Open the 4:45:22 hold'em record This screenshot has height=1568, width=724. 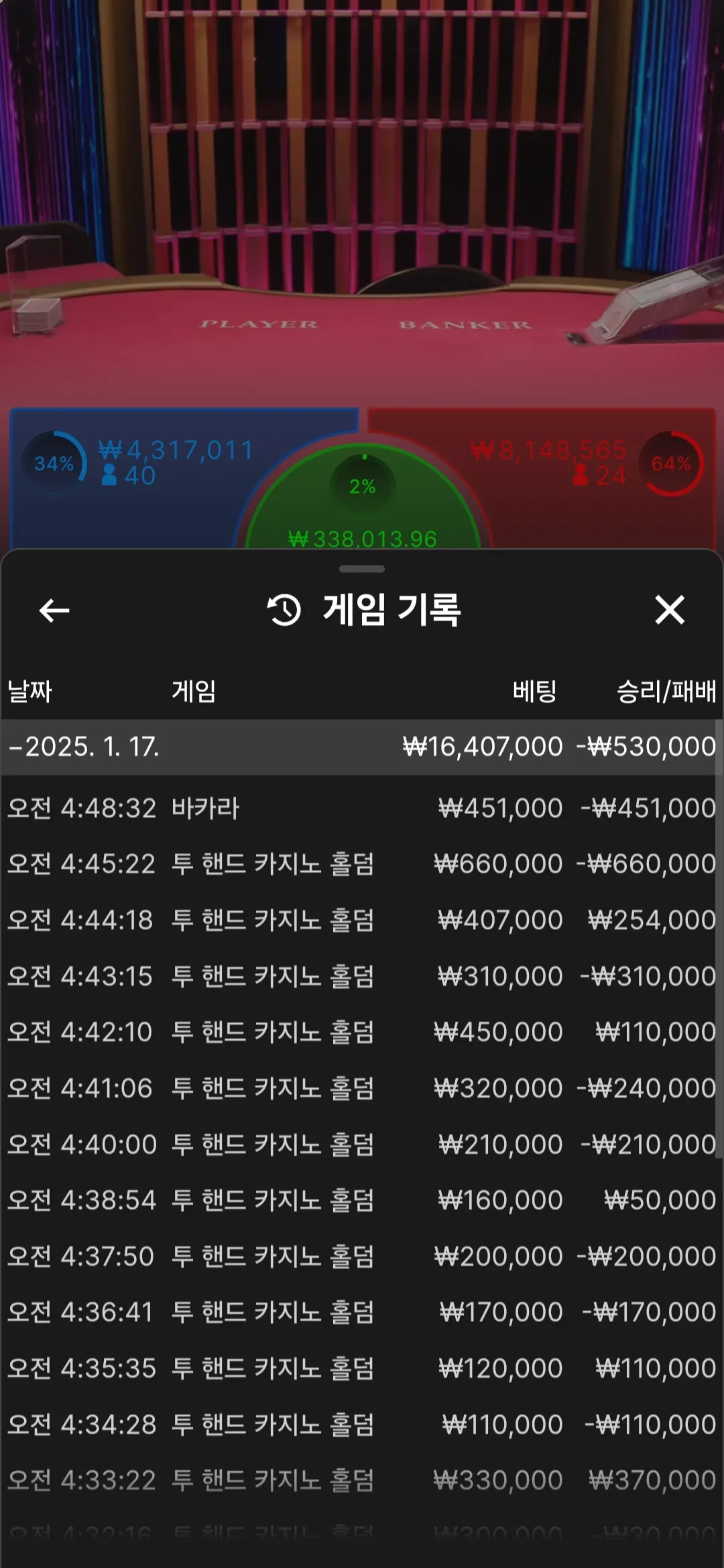[x=362, y=864]
